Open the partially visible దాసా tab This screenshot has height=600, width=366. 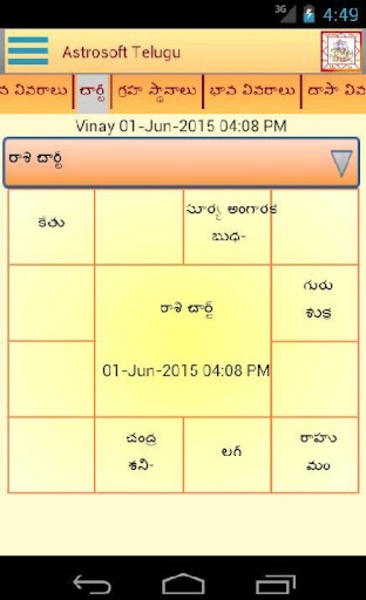(335, 92)
